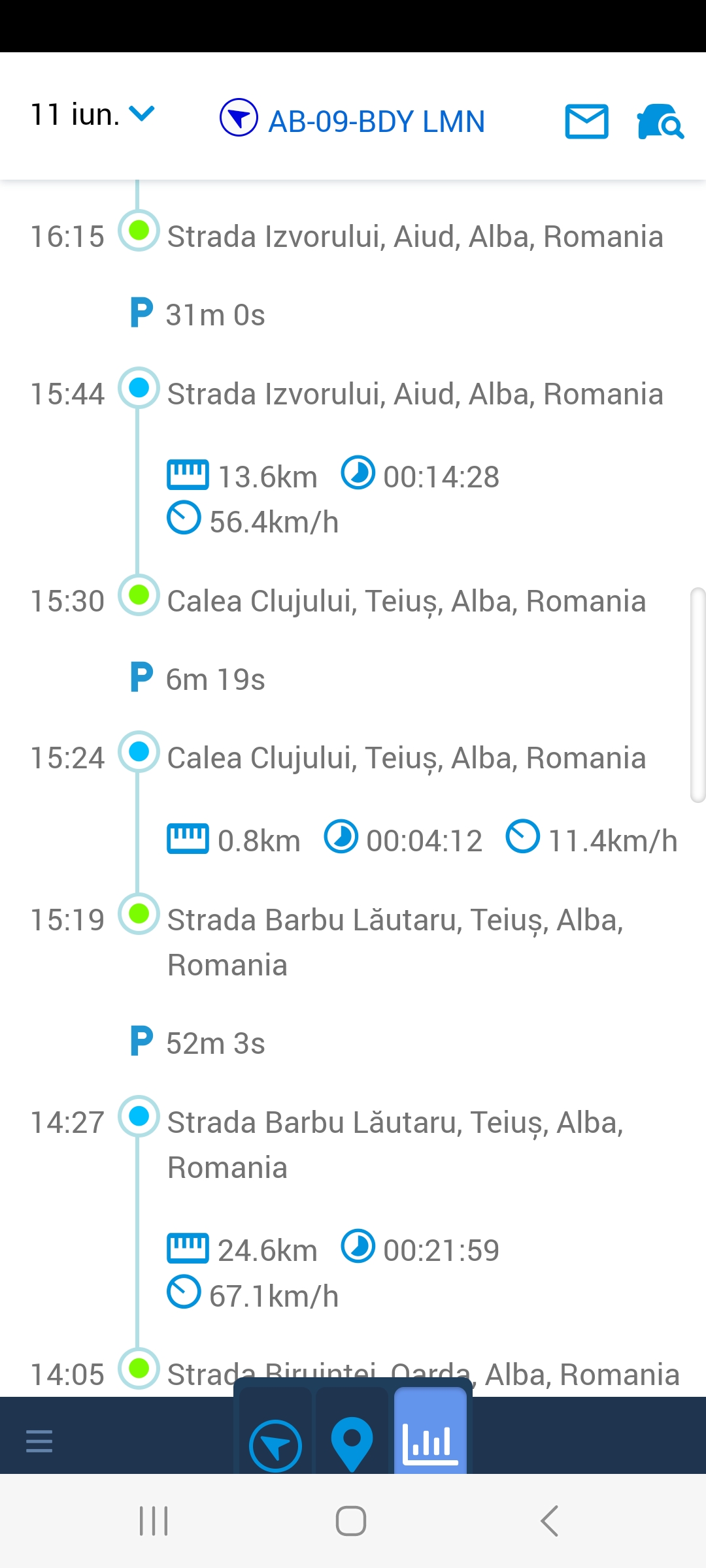
Task: Go back with the system back button
Action: pos(550,1521)
